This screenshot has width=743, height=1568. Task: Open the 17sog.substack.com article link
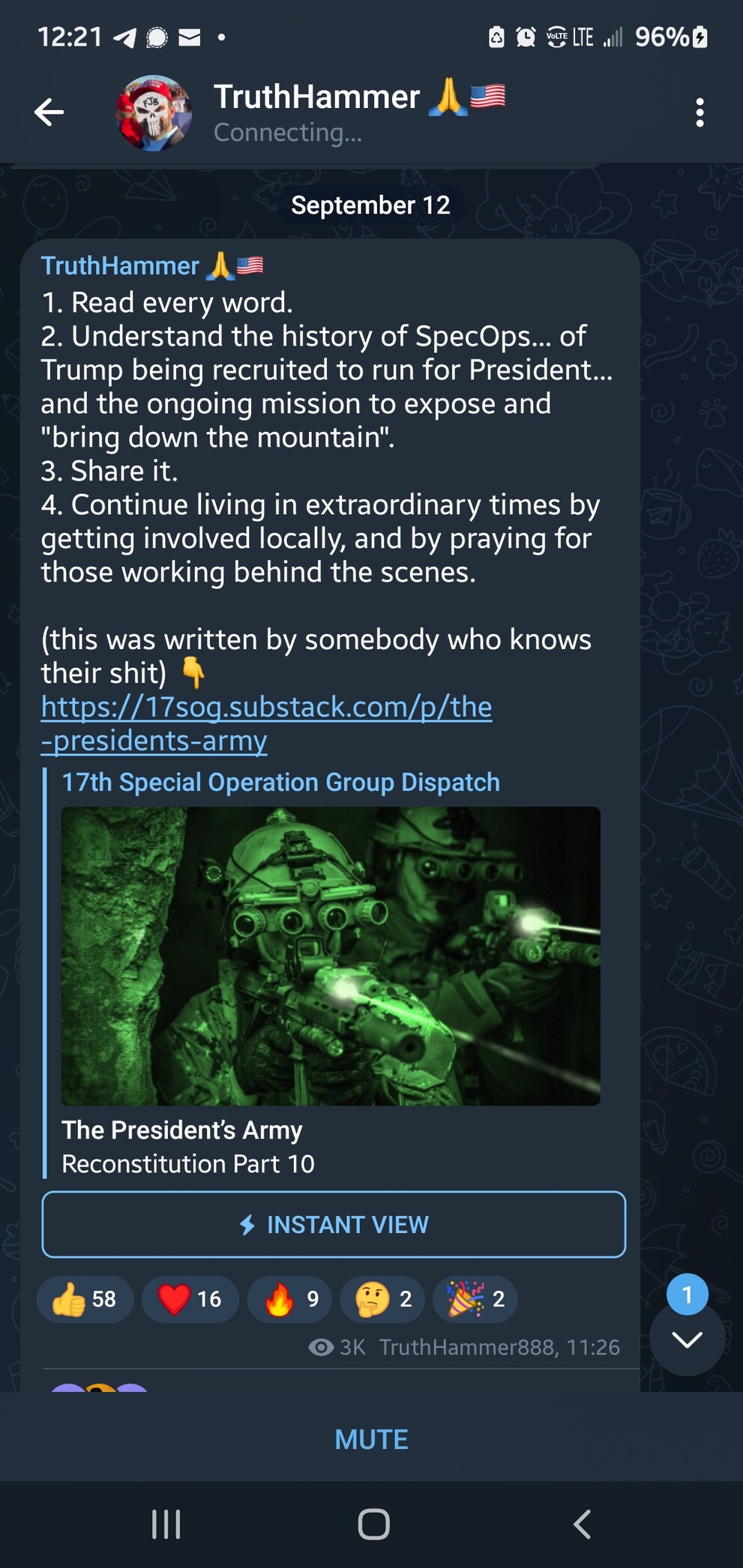coord(265,708)
